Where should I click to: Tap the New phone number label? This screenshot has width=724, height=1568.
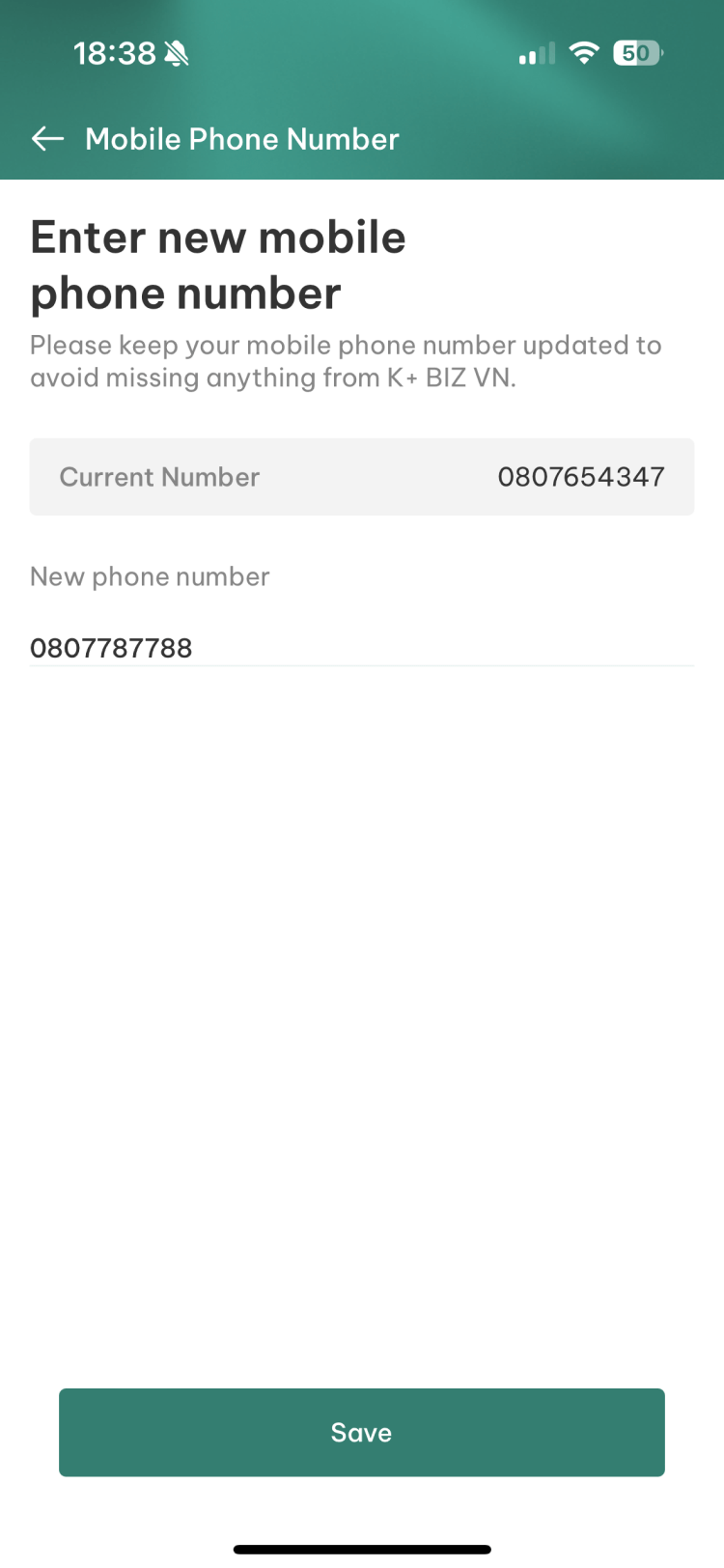tap(149, 576)
